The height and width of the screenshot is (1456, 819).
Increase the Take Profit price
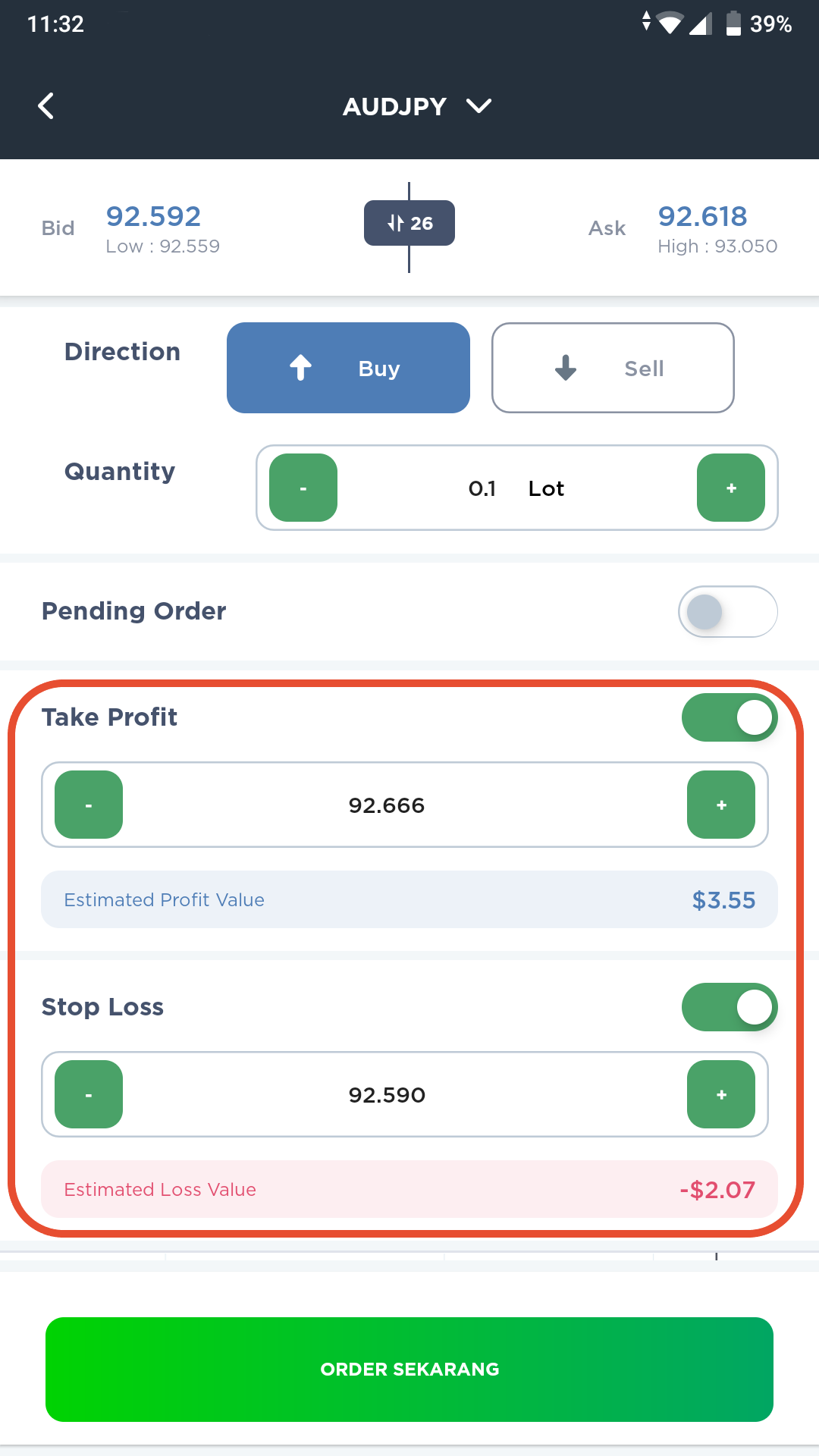[x=721, y=805]
